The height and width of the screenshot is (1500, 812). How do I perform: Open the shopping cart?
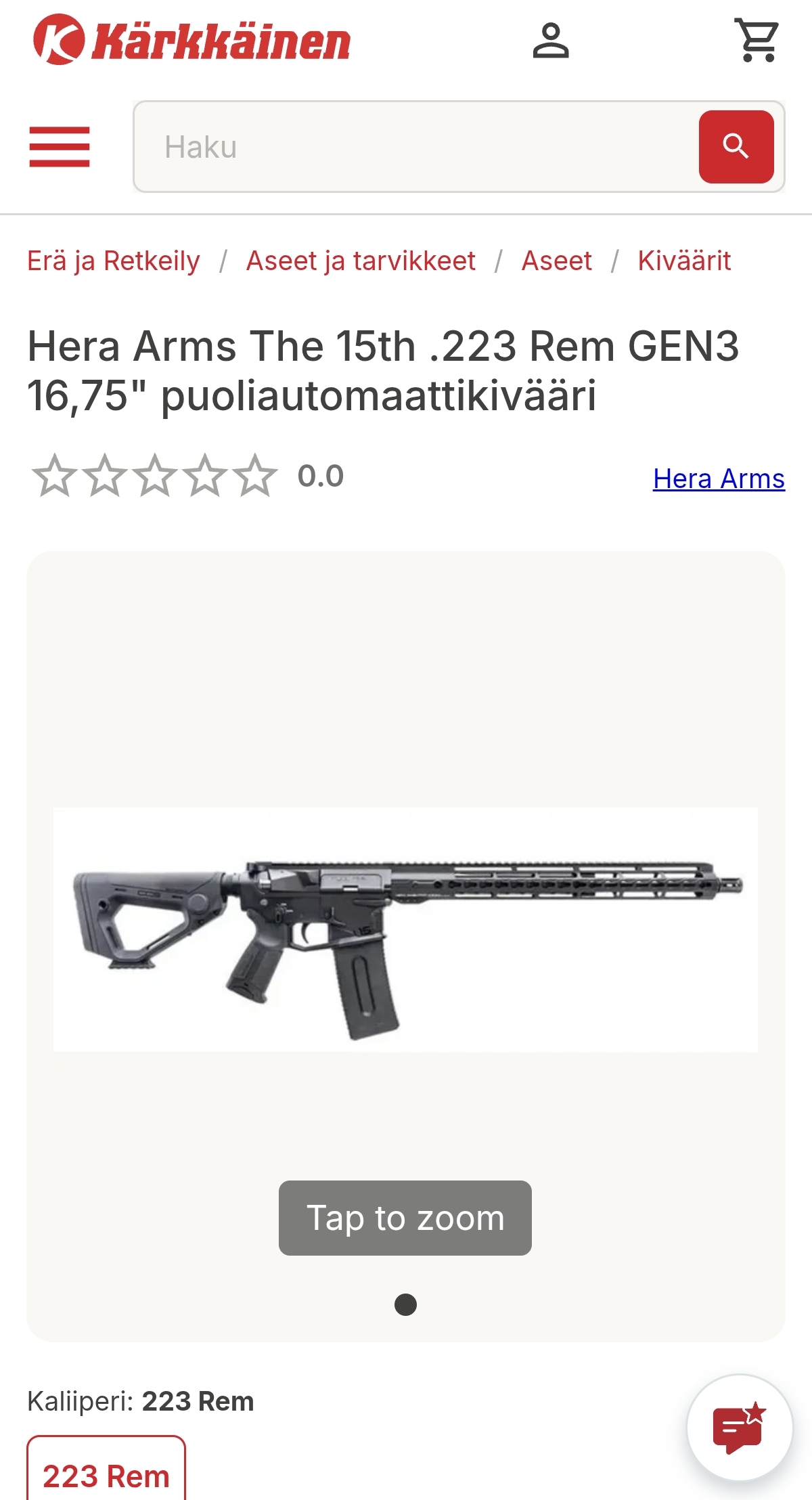pos(757,41)
